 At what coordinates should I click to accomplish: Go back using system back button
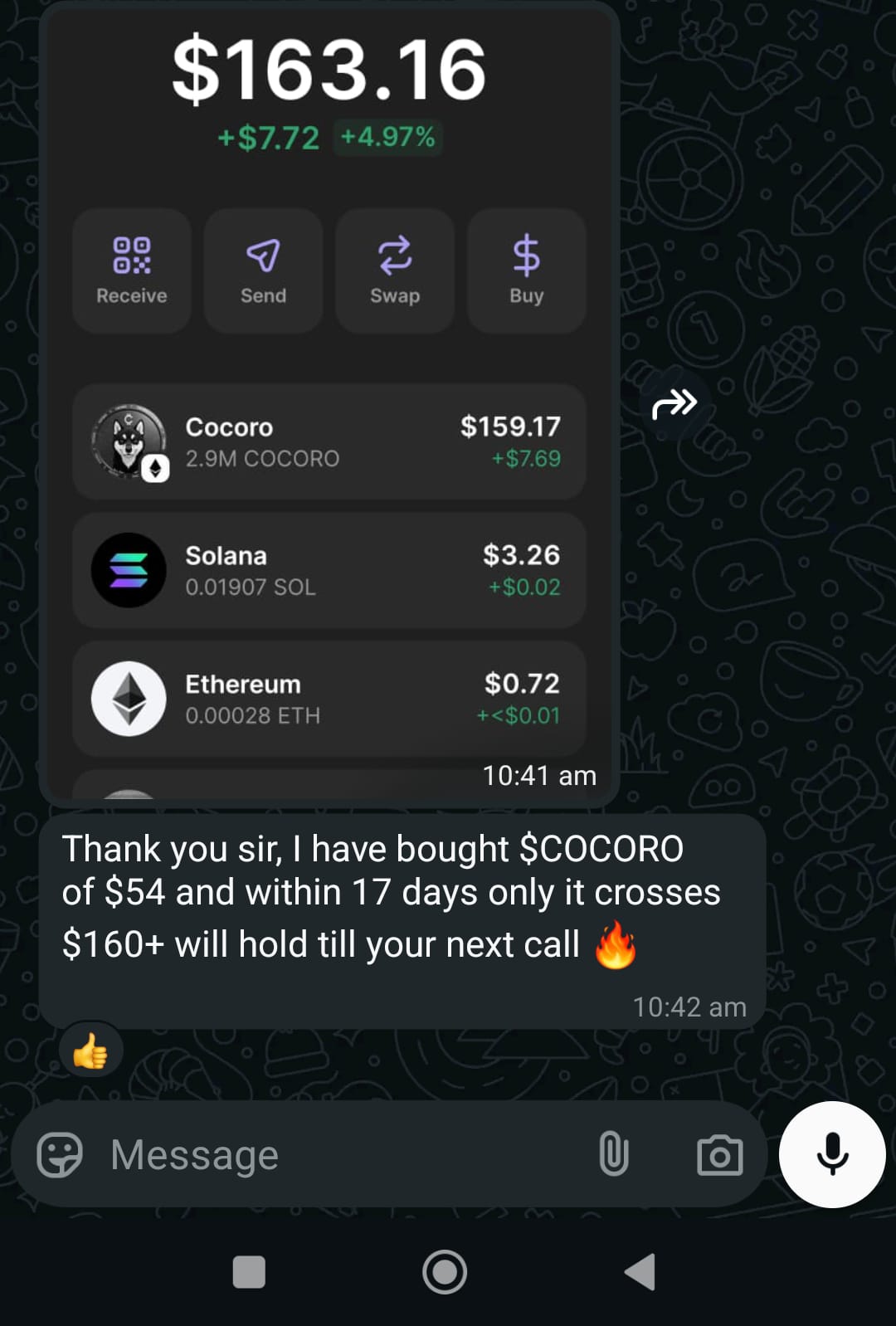(x=640, y=1271)
